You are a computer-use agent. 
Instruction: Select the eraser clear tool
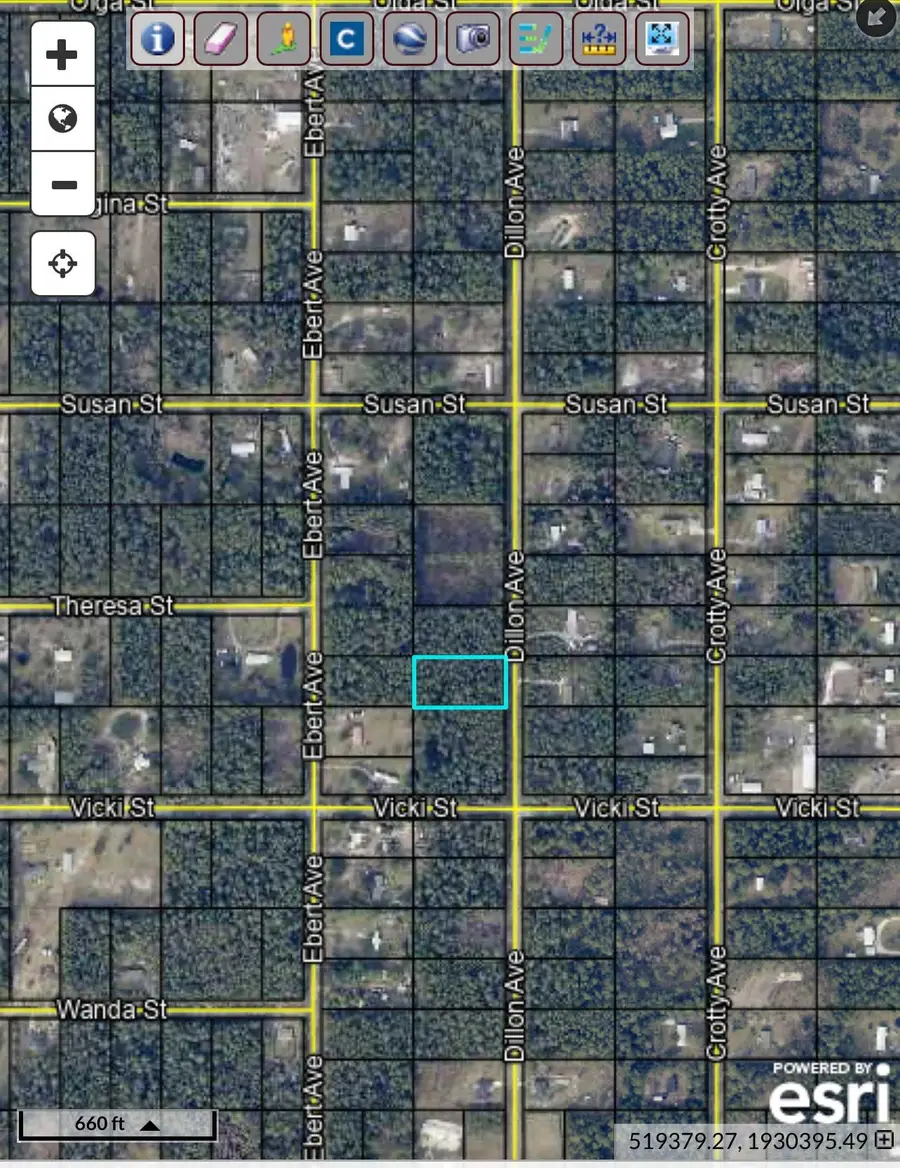(221, 39)
